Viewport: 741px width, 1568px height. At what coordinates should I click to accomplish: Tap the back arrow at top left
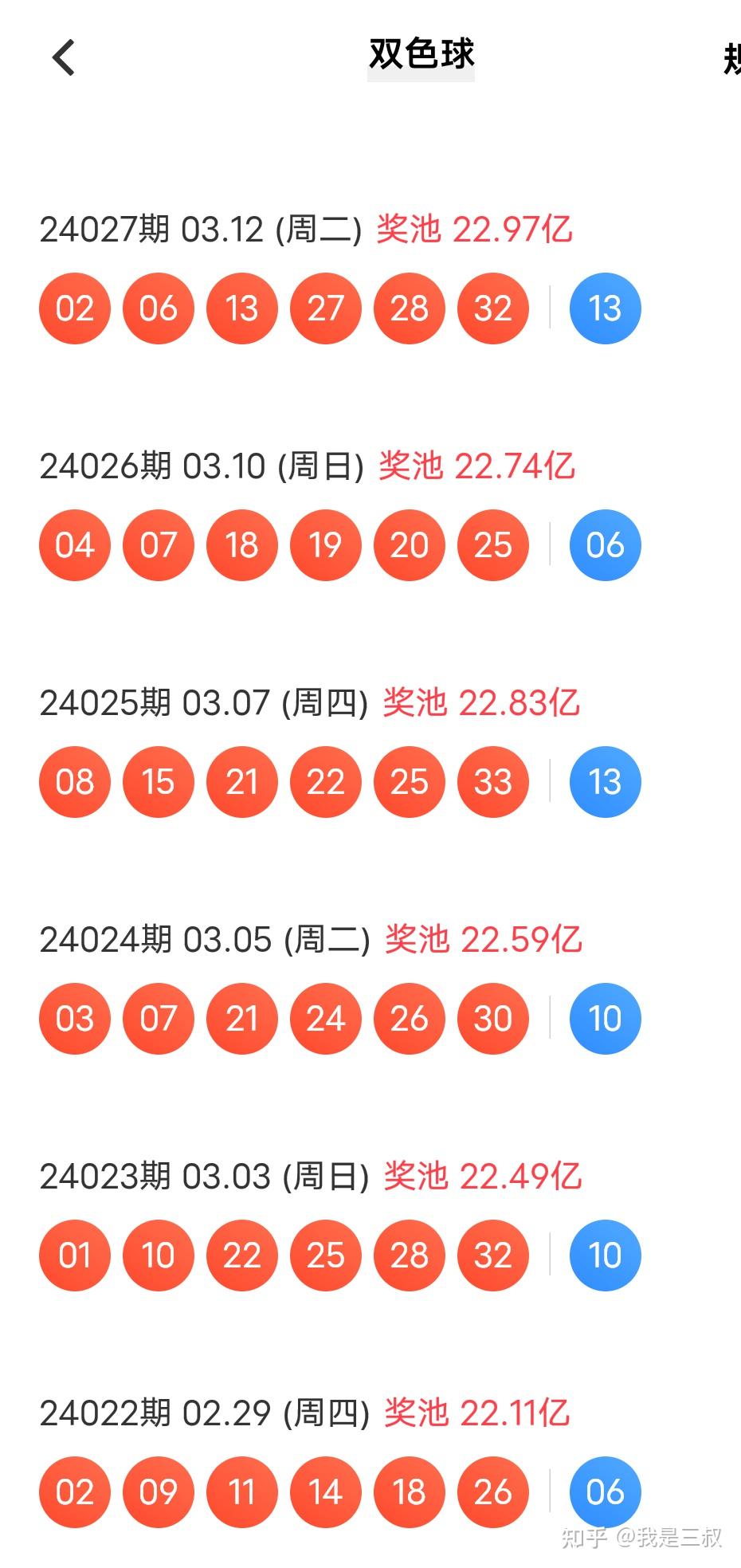[63, 57]
